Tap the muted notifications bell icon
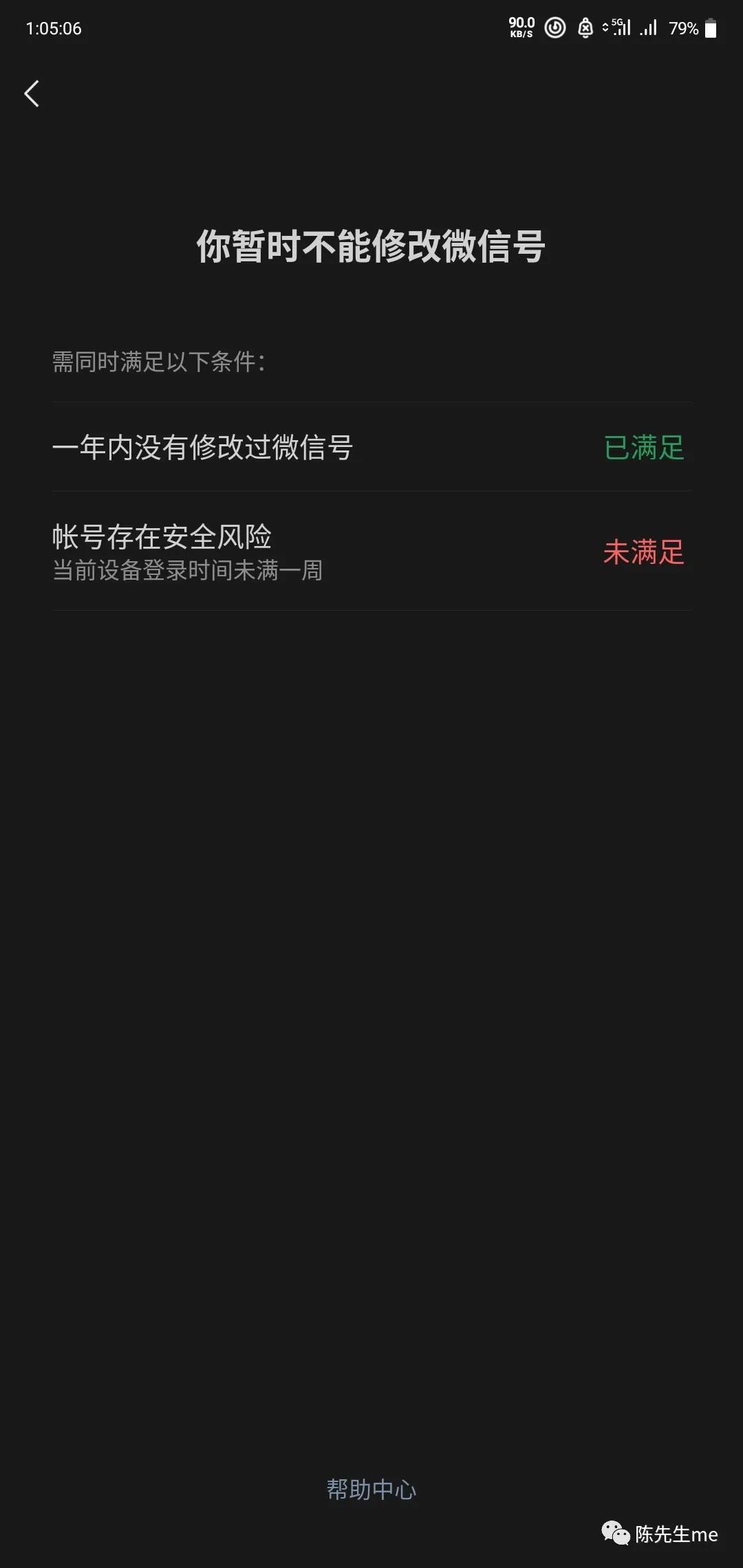The height and width of the screenshot is (1568, 743). [585, 28]
